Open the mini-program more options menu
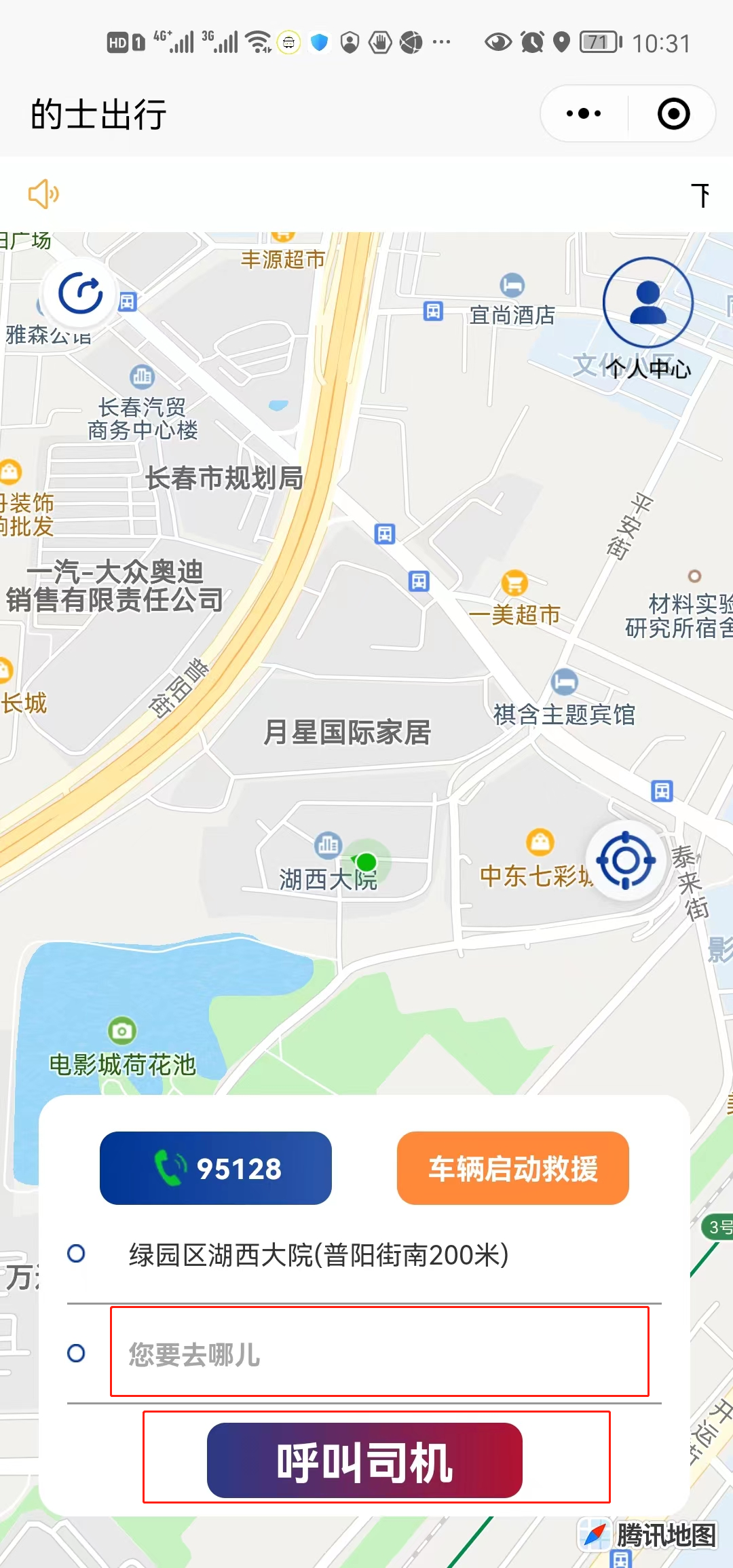This screenshot has height=1568, width=733. [x=584, y=114]
